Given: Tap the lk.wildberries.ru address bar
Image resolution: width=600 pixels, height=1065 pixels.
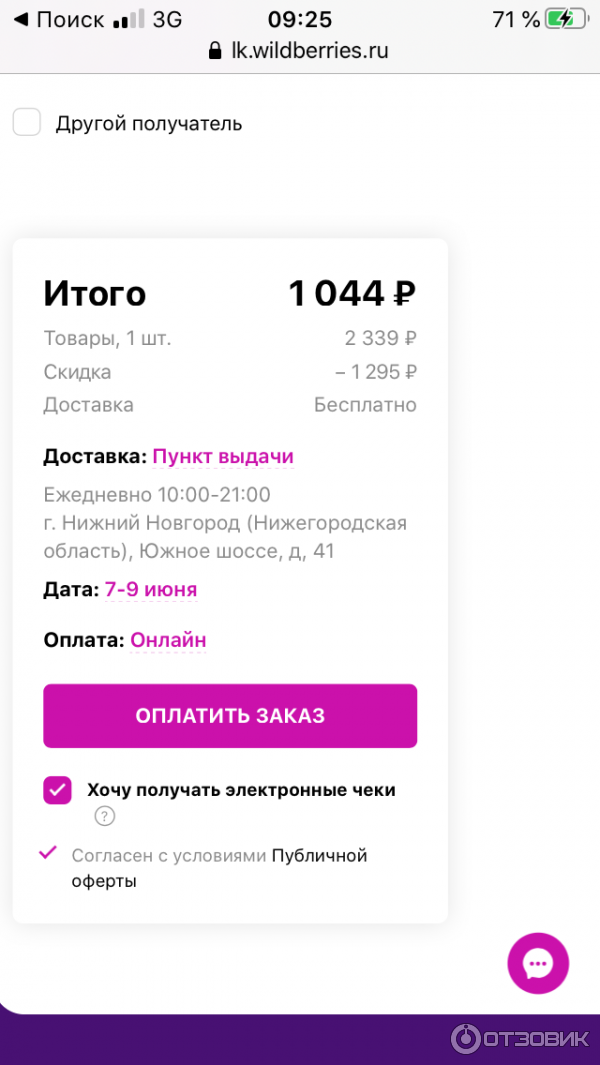Looking at the screenshot, I should pos(299,50).
